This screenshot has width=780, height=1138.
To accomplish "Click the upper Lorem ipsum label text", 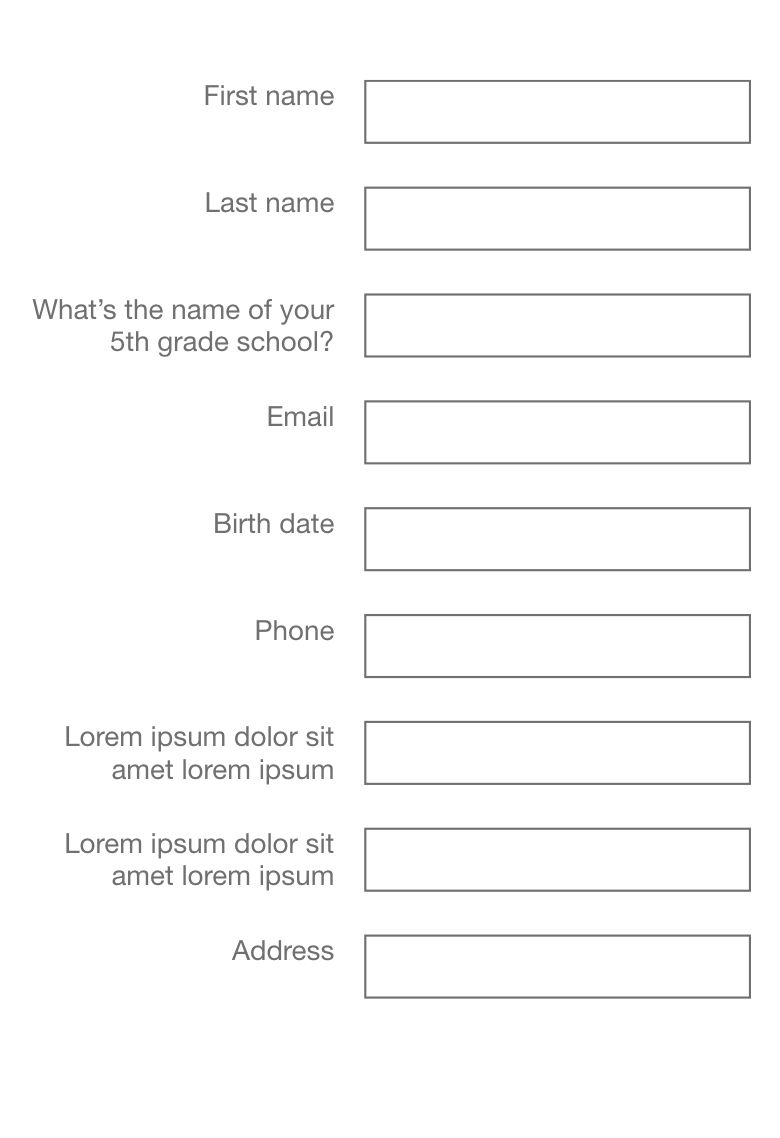I will pyautogui.click(x=199, y=752).
